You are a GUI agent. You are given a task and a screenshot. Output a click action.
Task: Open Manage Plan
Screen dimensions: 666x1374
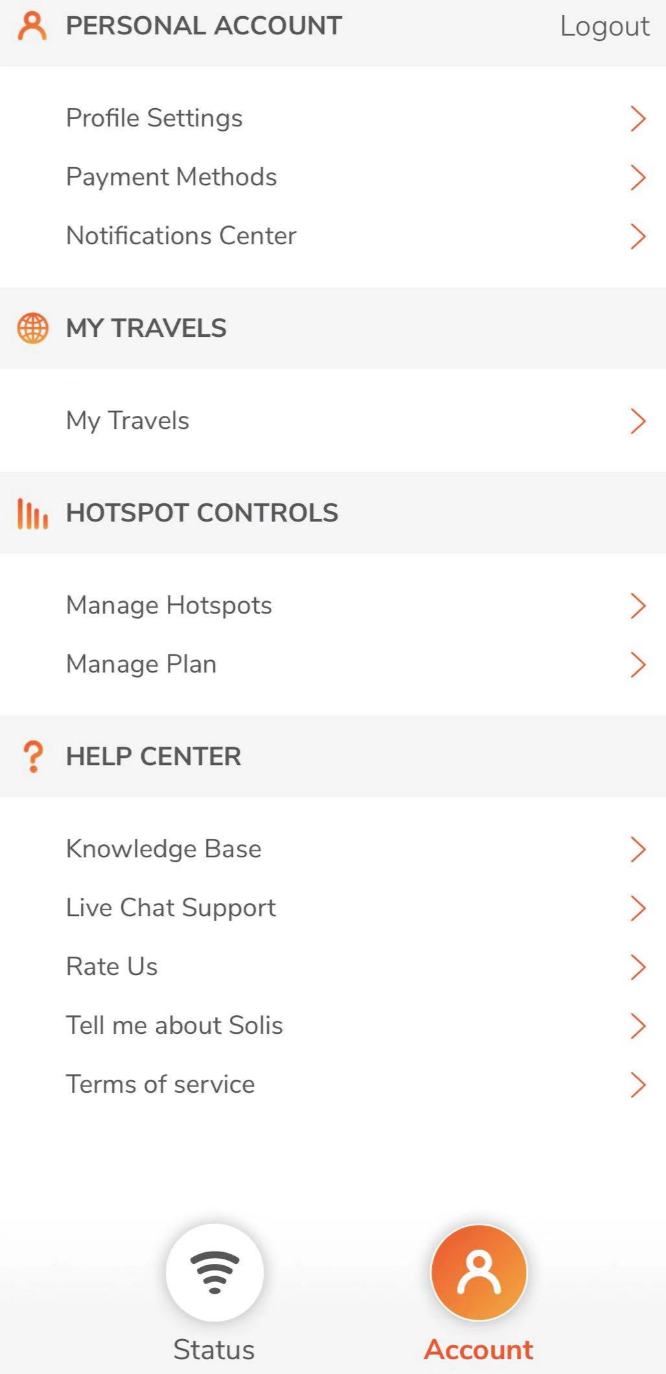tap(333, 664)
